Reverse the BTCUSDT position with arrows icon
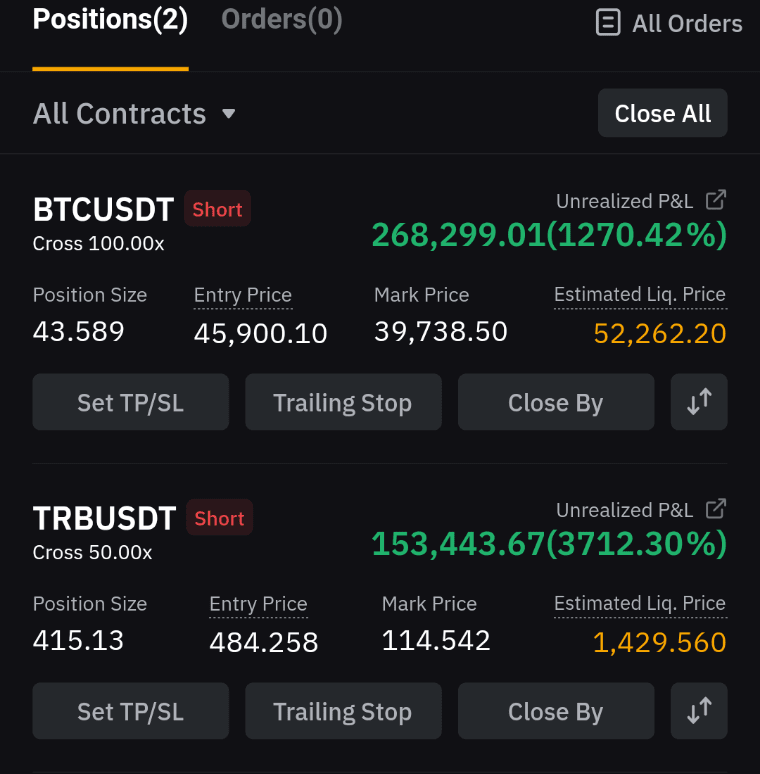 tap(698, 402)
